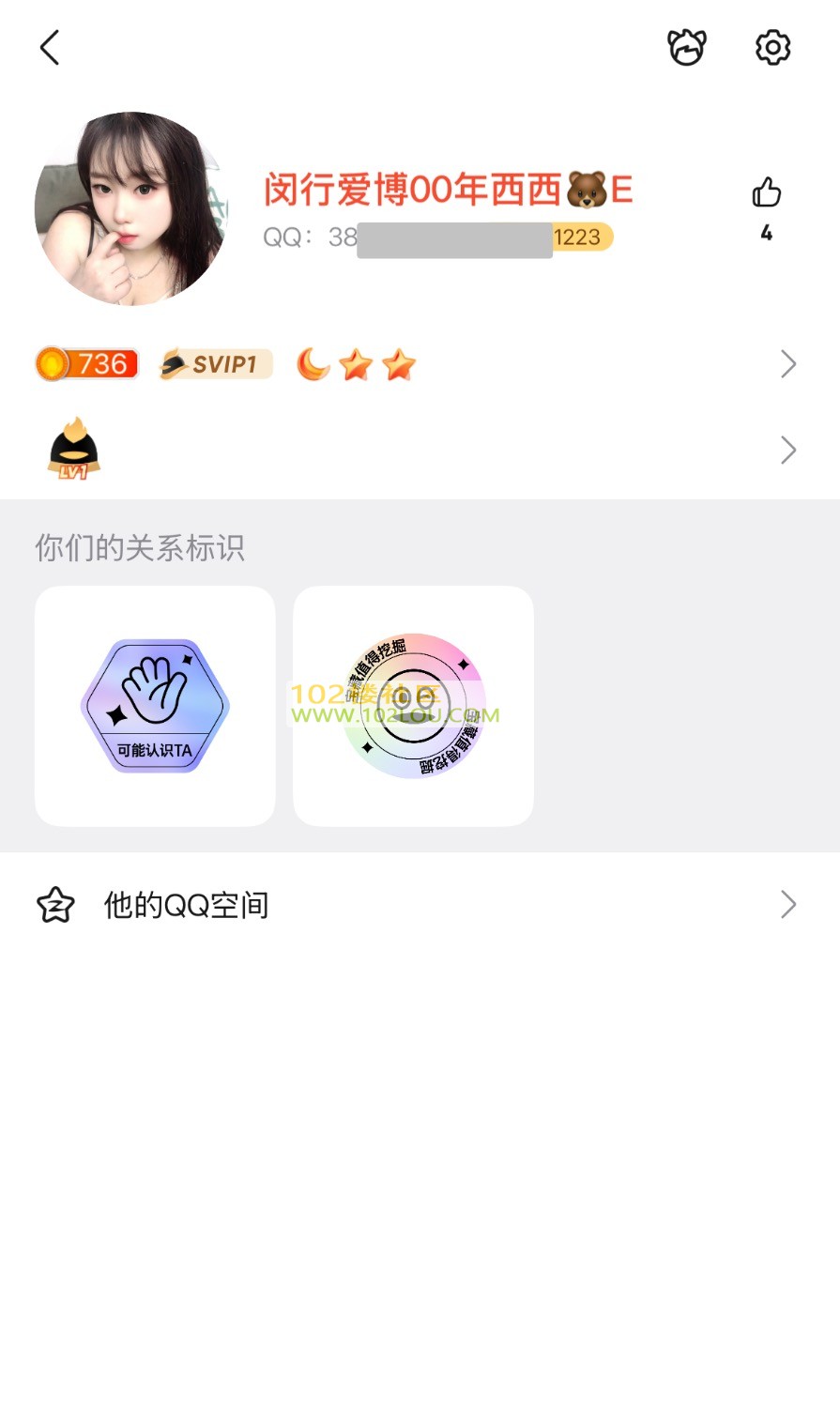The width and height of the screenshot is (840, 1408).
Task: Like this profile with the thumbs-up
Action: [766, 193]
